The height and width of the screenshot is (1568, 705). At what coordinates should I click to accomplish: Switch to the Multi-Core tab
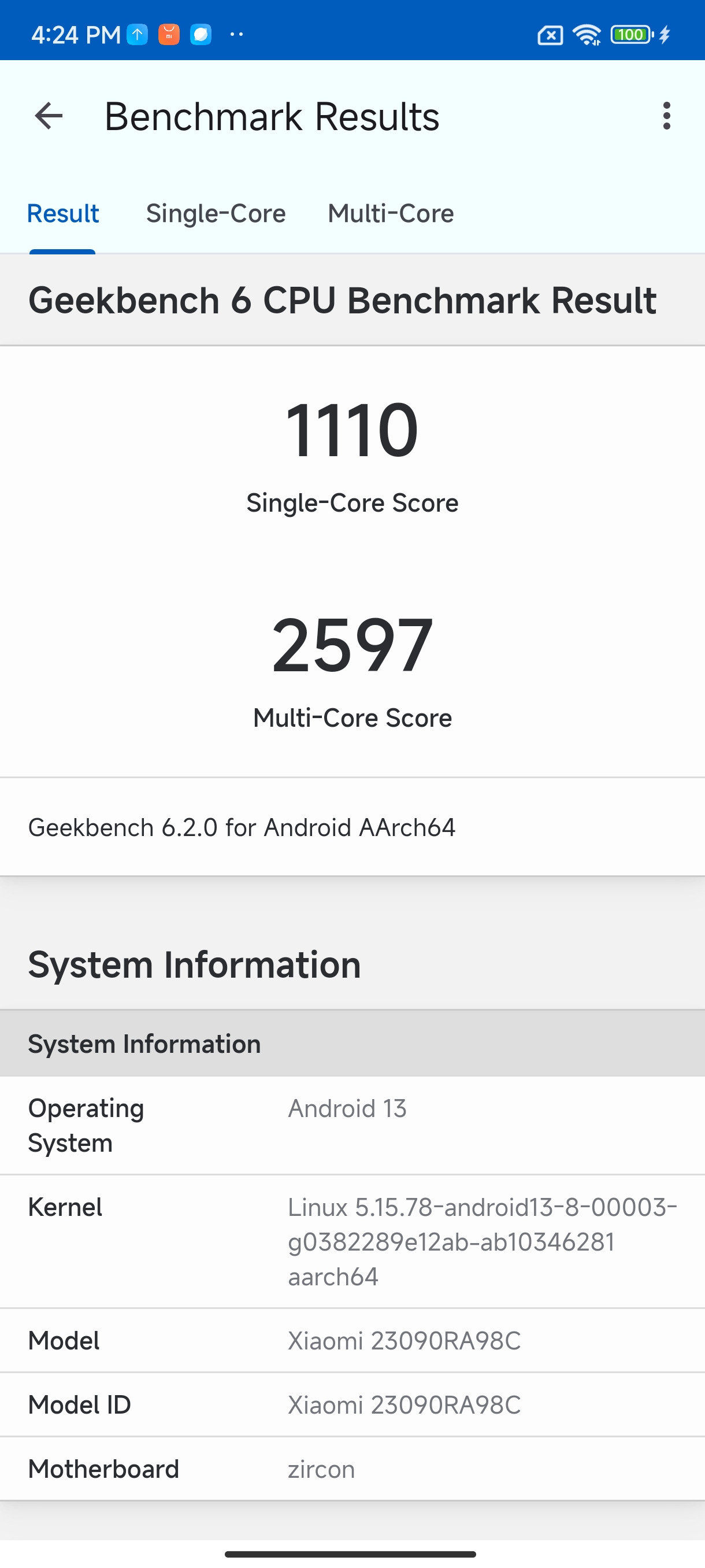pyautogui.click(x=391, y=214)
